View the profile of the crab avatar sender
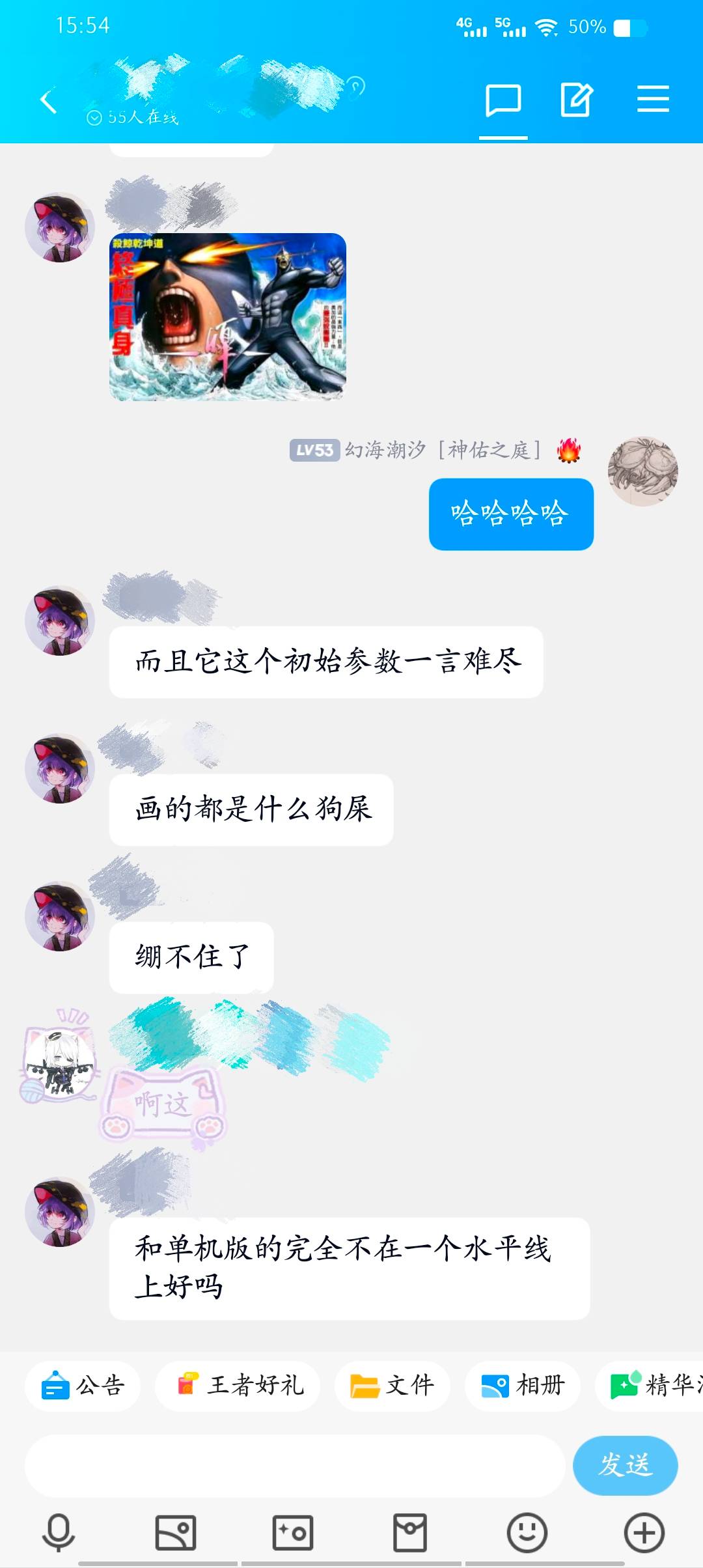 click(x=642, y=471)
